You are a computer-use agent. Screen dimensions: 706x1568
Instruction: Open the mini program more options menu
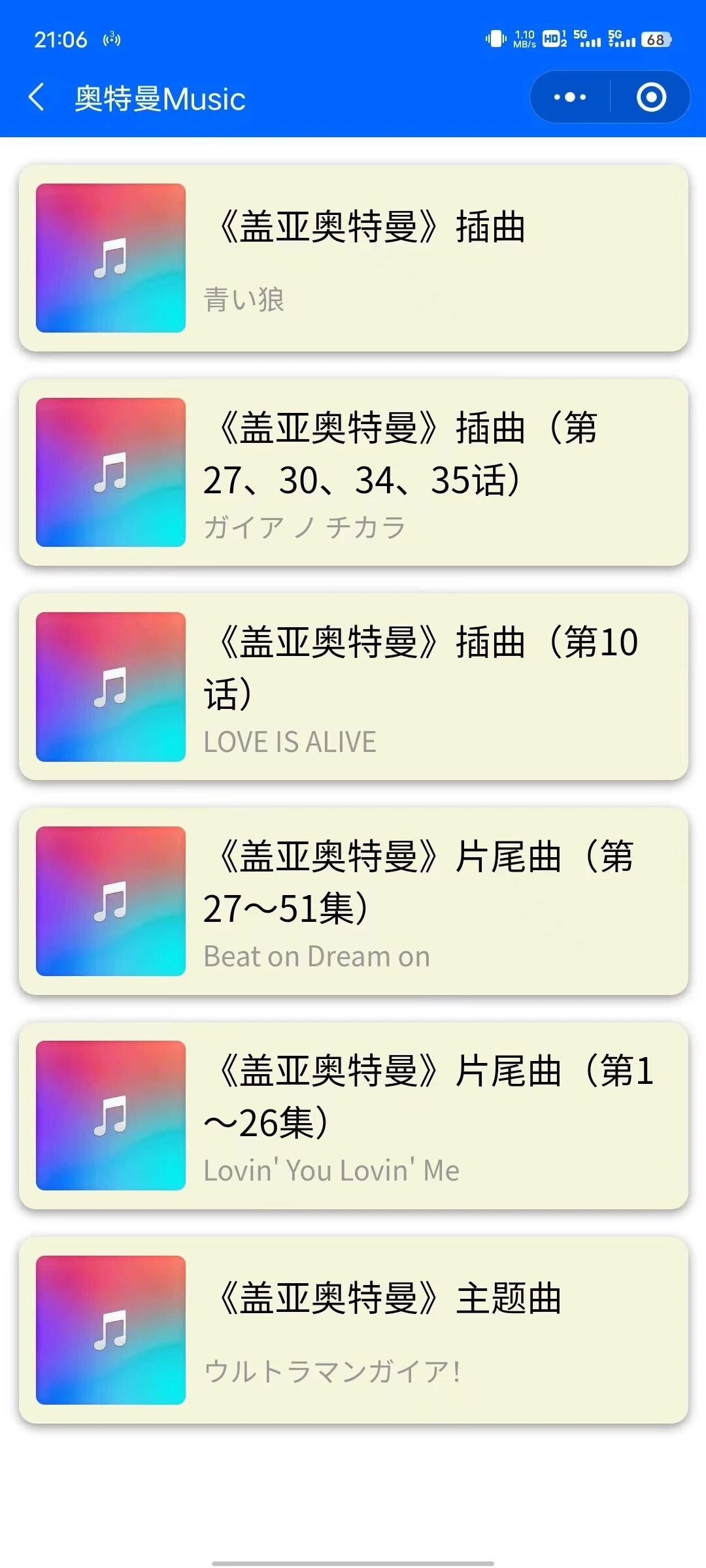[569, 97]
